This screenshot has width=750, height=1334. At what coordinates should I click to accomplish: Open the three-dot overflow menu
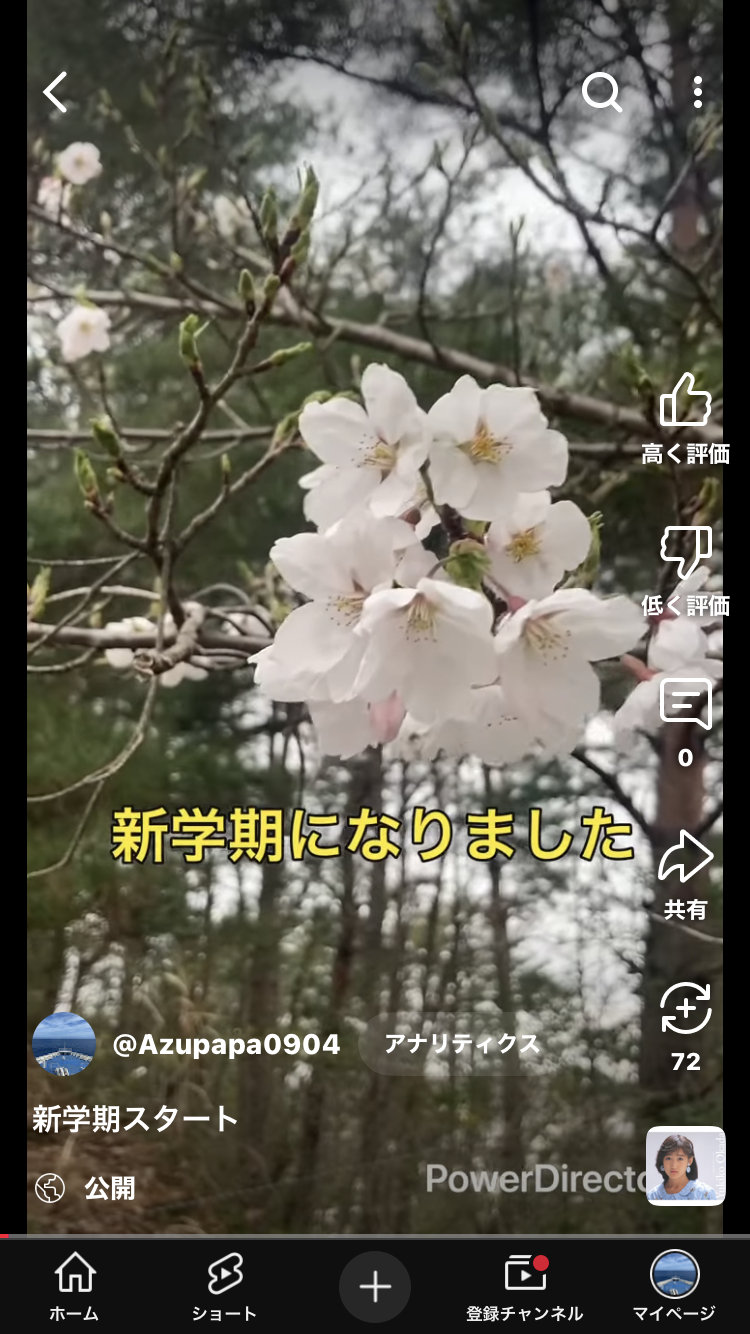pyautogui.click(x=698, y=93)
